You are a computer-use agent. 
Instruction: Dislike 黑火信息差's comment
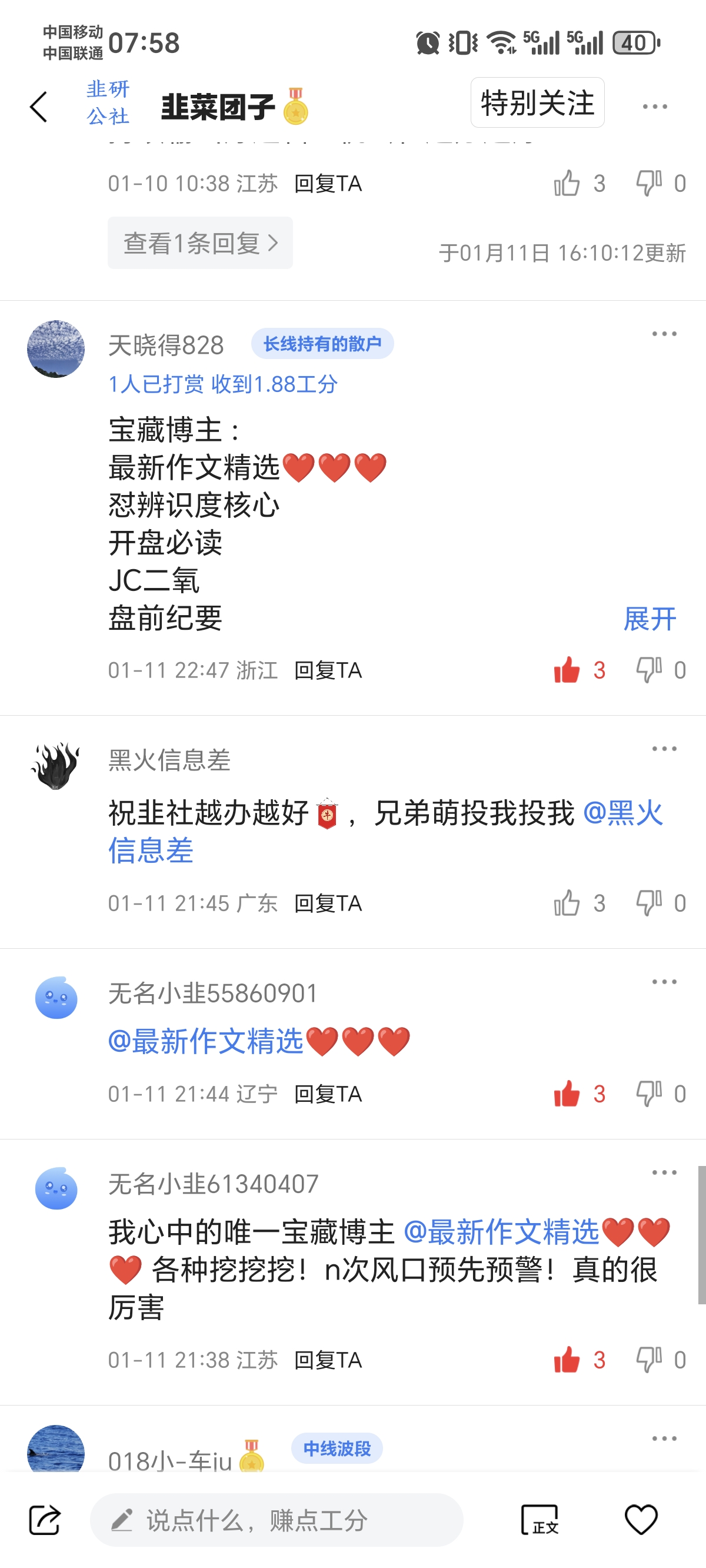649,903
